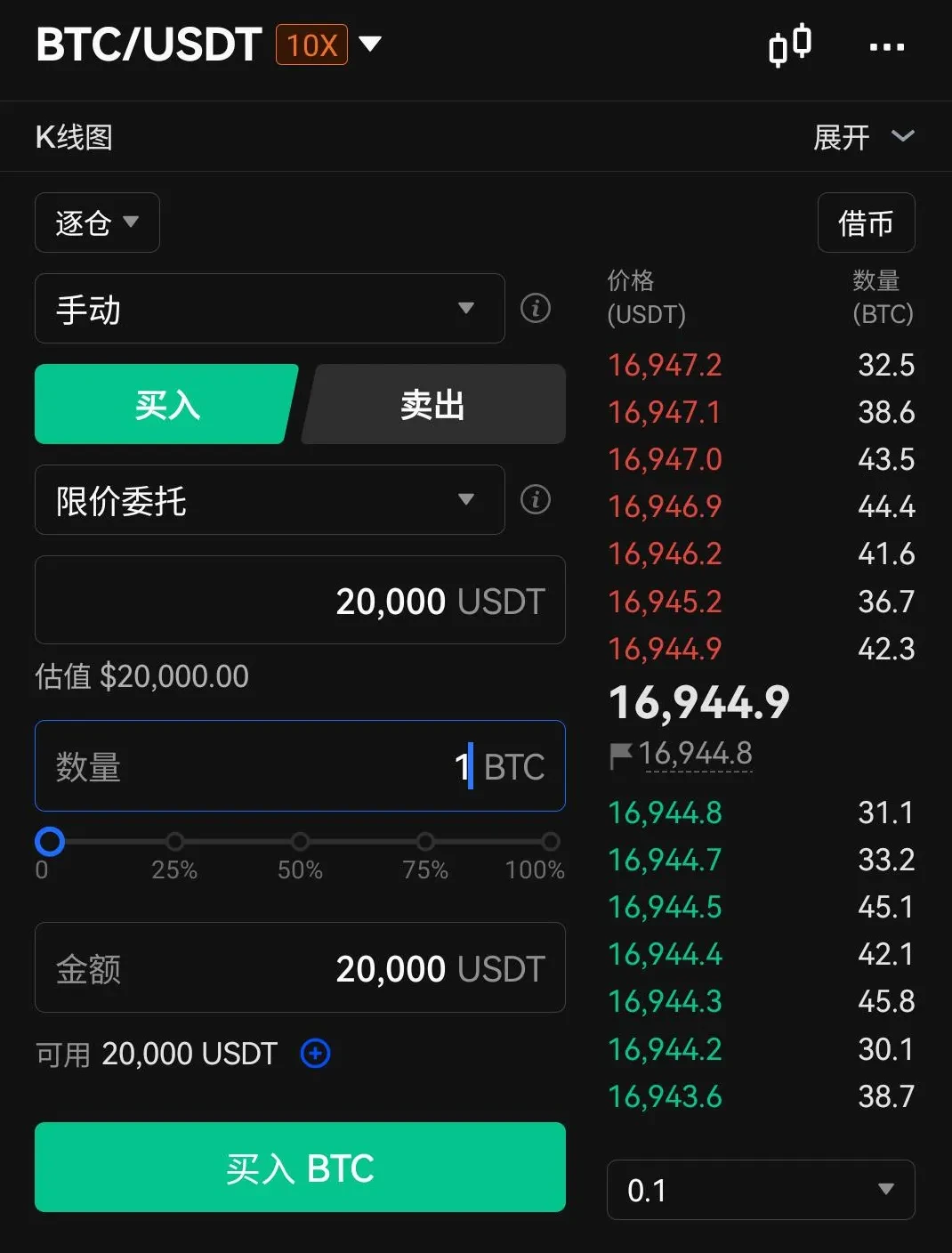
Task: Click the info icon beside 手动 mode
Action: 535,309
